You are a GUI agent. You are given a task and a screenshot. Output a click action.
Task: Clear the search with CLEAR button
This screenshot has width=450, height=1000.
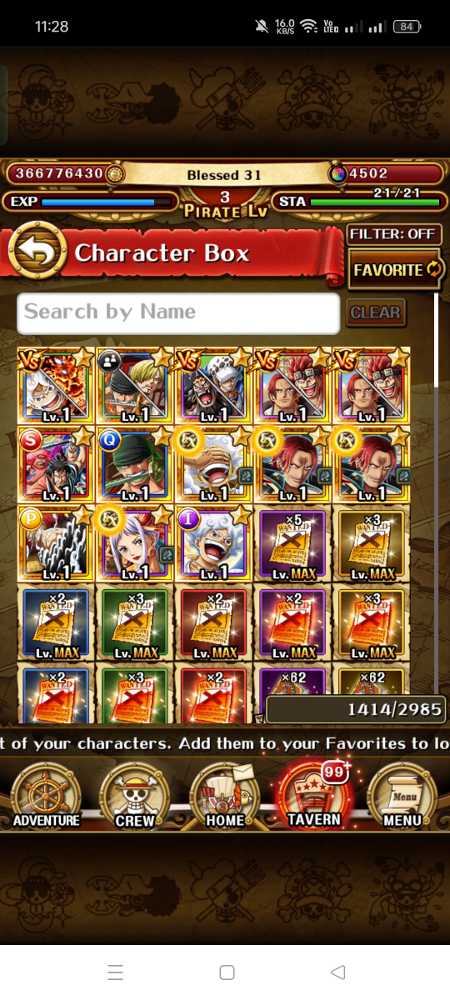375,313
